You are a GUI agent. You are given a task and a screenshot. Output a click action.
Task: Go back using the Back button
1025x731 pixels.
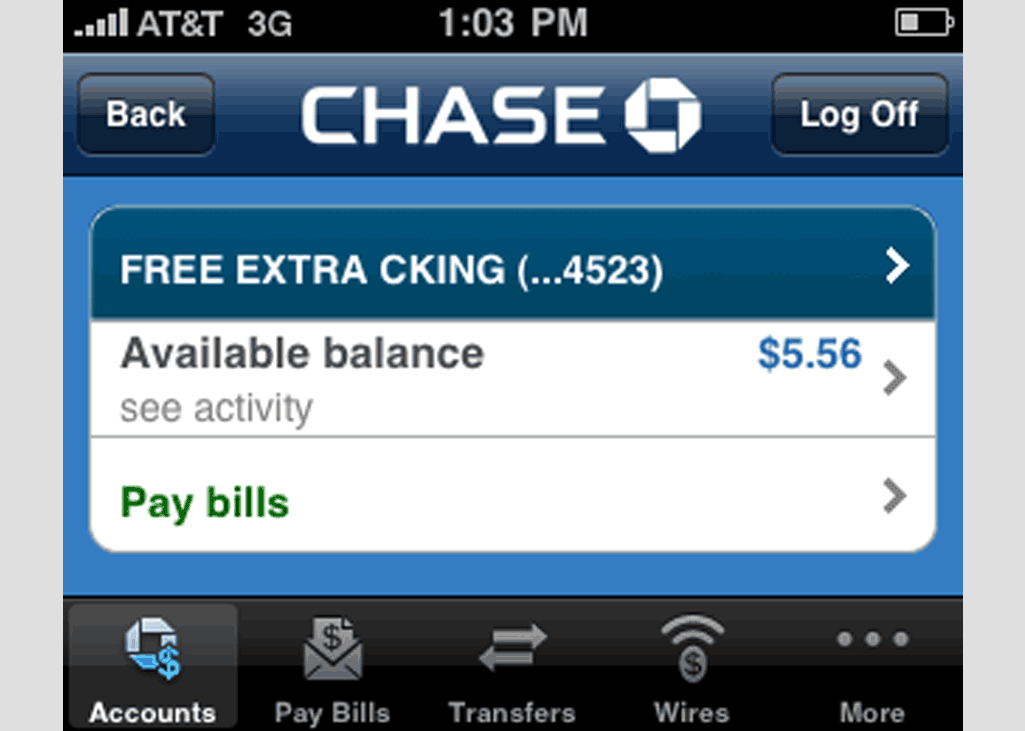[x=146, y=115]
